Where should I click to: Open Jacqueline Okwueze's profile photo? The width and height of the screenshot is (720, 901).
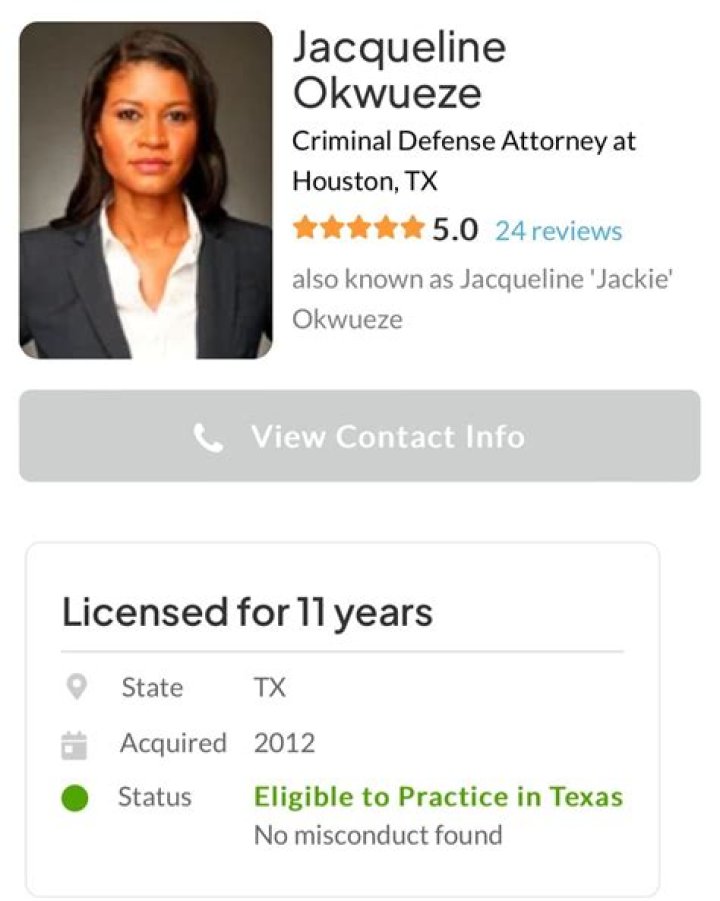tap(146, 190)
